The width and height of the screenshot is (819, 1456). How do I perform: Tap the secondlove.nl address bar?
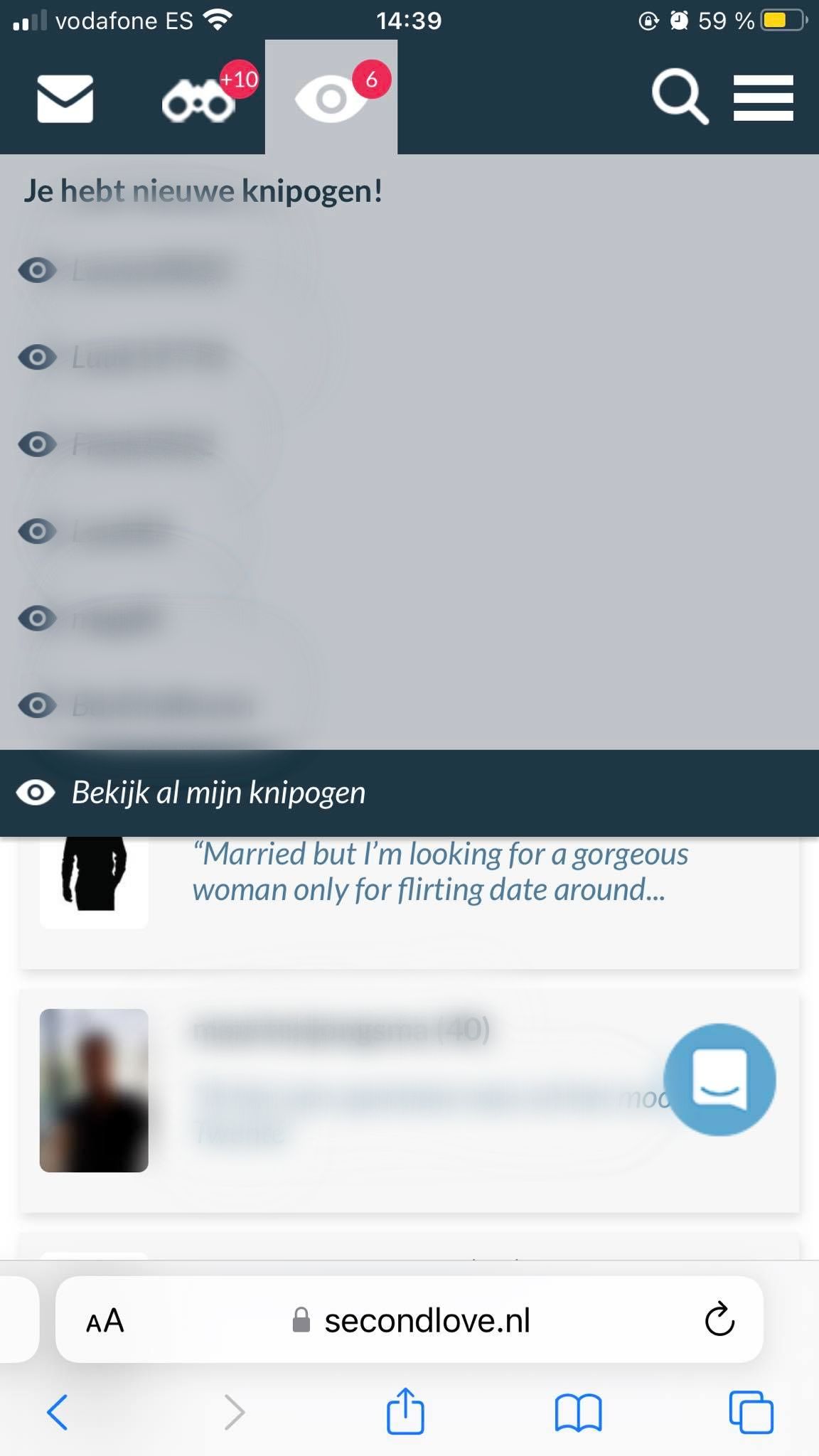click(409, 1320)
